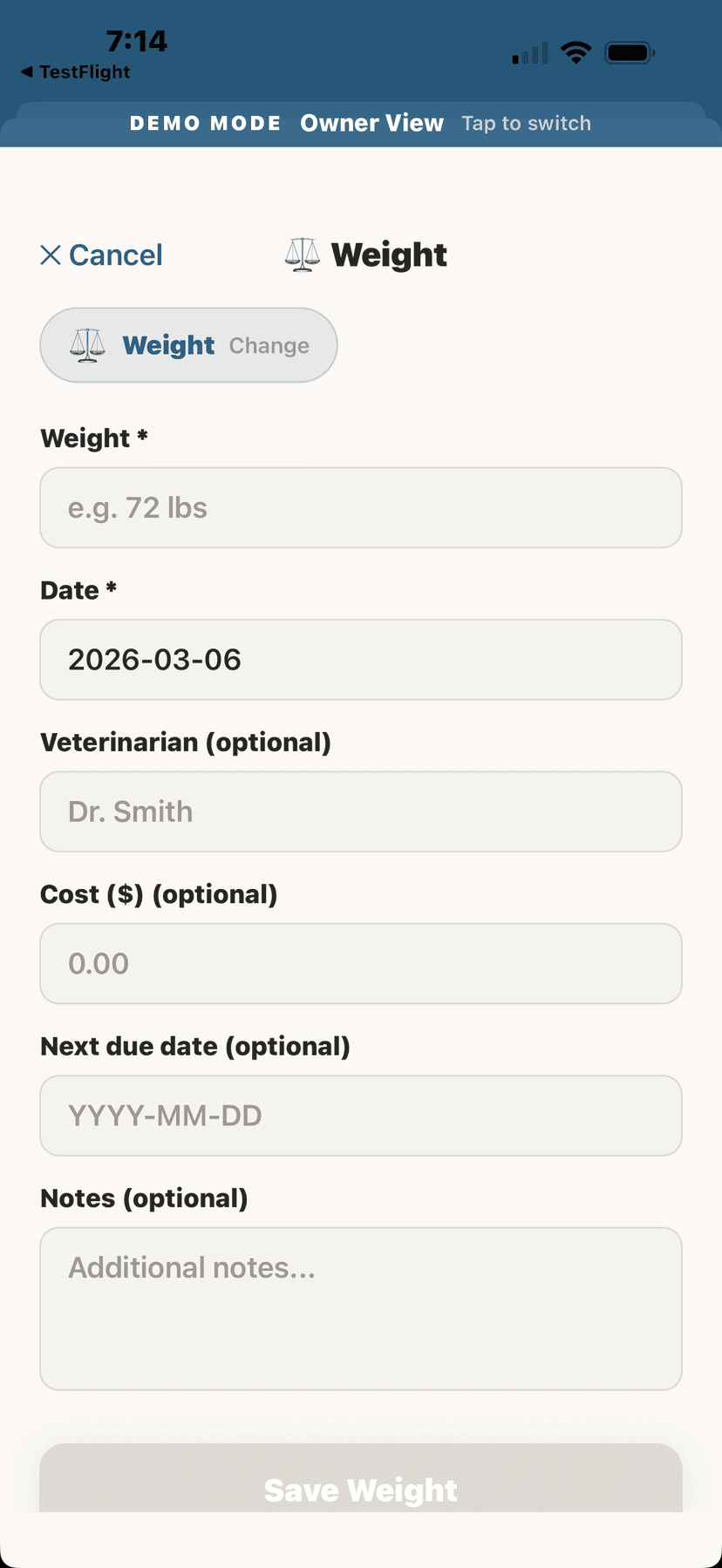The width and height of the screenshot is (722, 1568).
Task: Click the cellular signal icon in the status bar
Action: pos(528,53)
